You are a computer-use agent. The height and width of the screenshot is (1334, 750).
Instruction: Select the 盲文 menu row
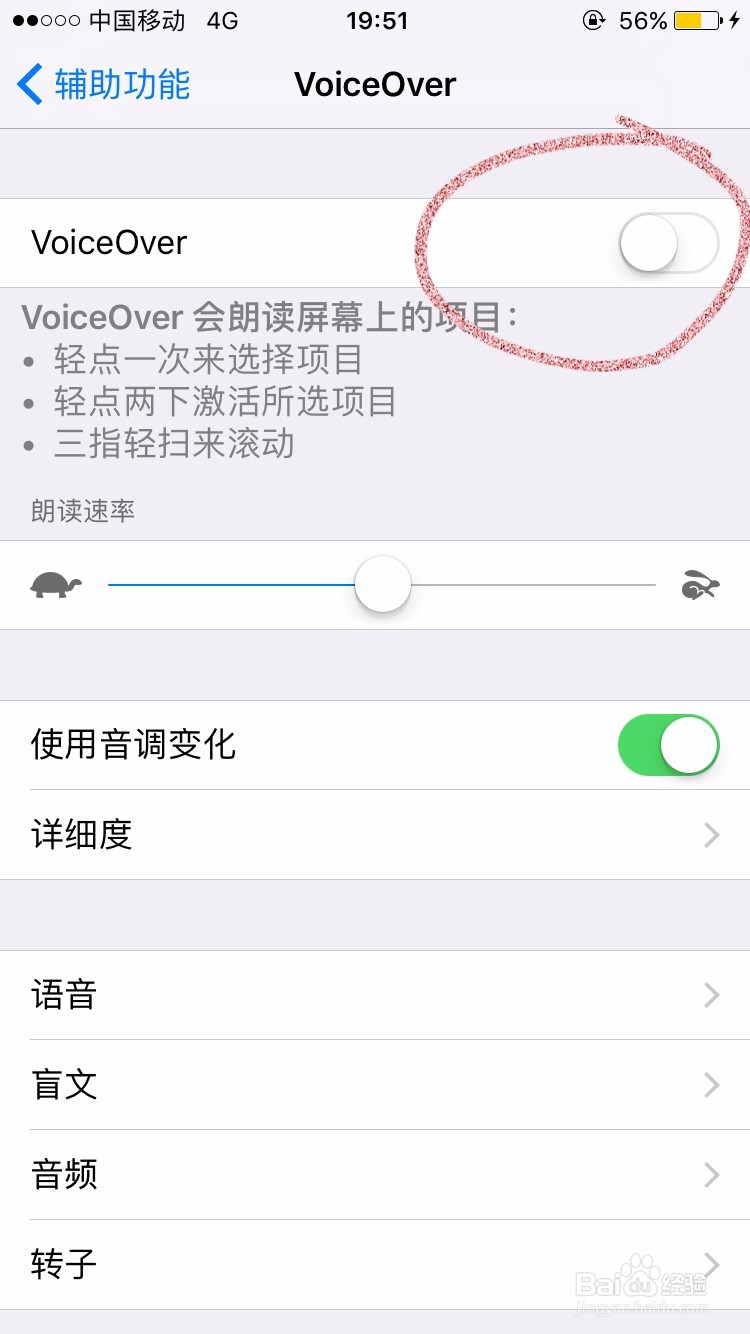pos(375,1085)
